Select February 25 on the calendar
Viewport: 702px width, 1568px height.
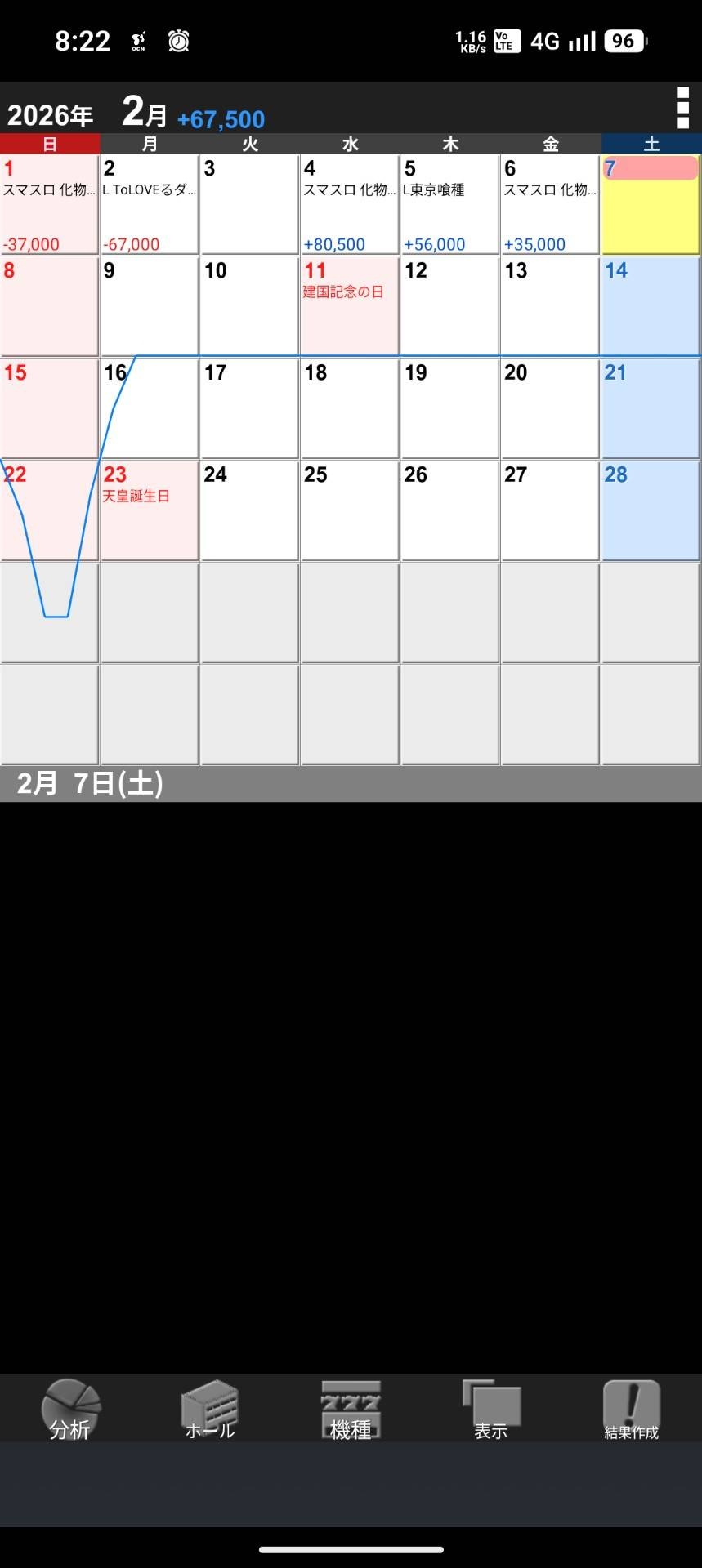[x=350, y=511]
